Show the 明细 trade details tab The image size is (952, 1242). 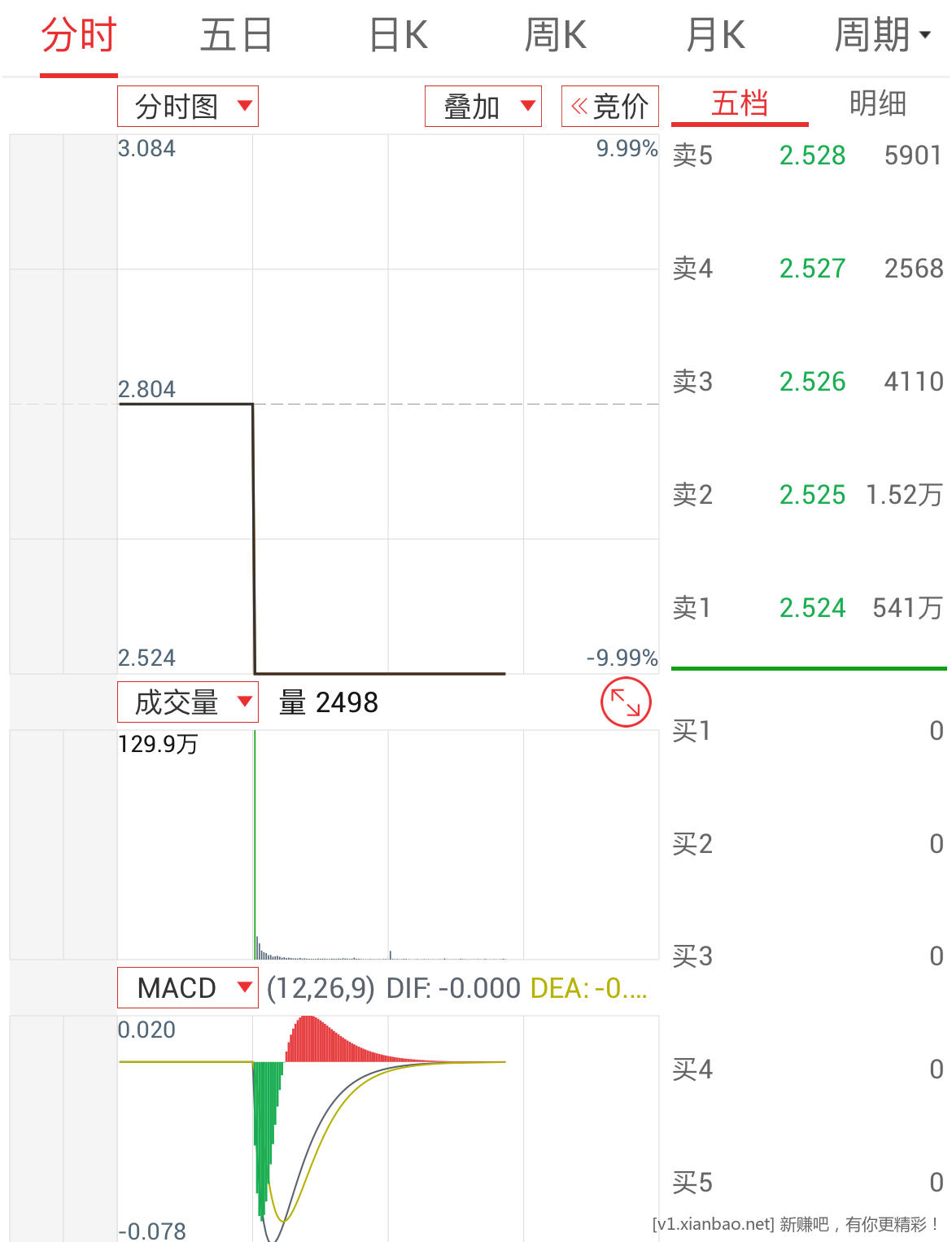point(877,104)
